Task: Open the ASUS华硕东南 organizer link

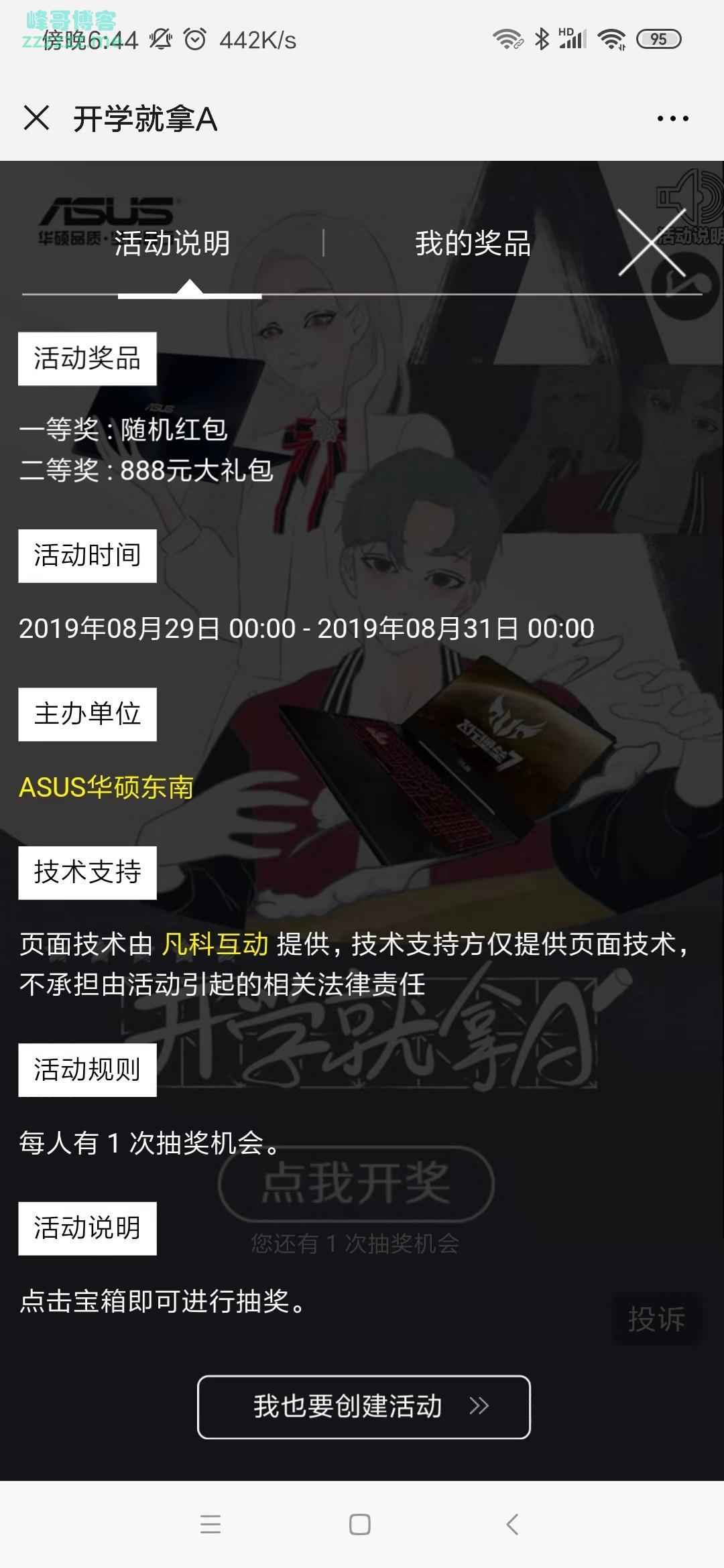Action: pyautogui.click(x=106, y=787)
